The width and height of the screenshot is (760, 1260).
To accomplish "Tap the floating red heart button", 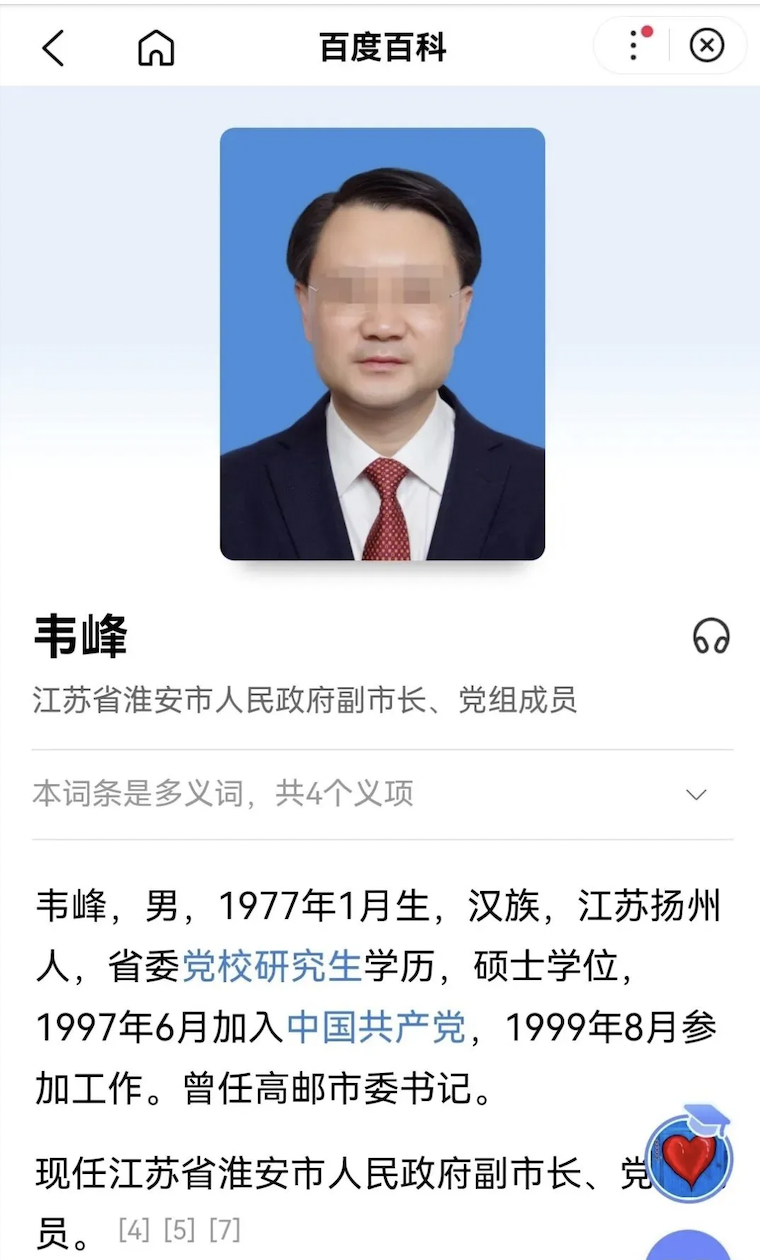I will 690,1158.
